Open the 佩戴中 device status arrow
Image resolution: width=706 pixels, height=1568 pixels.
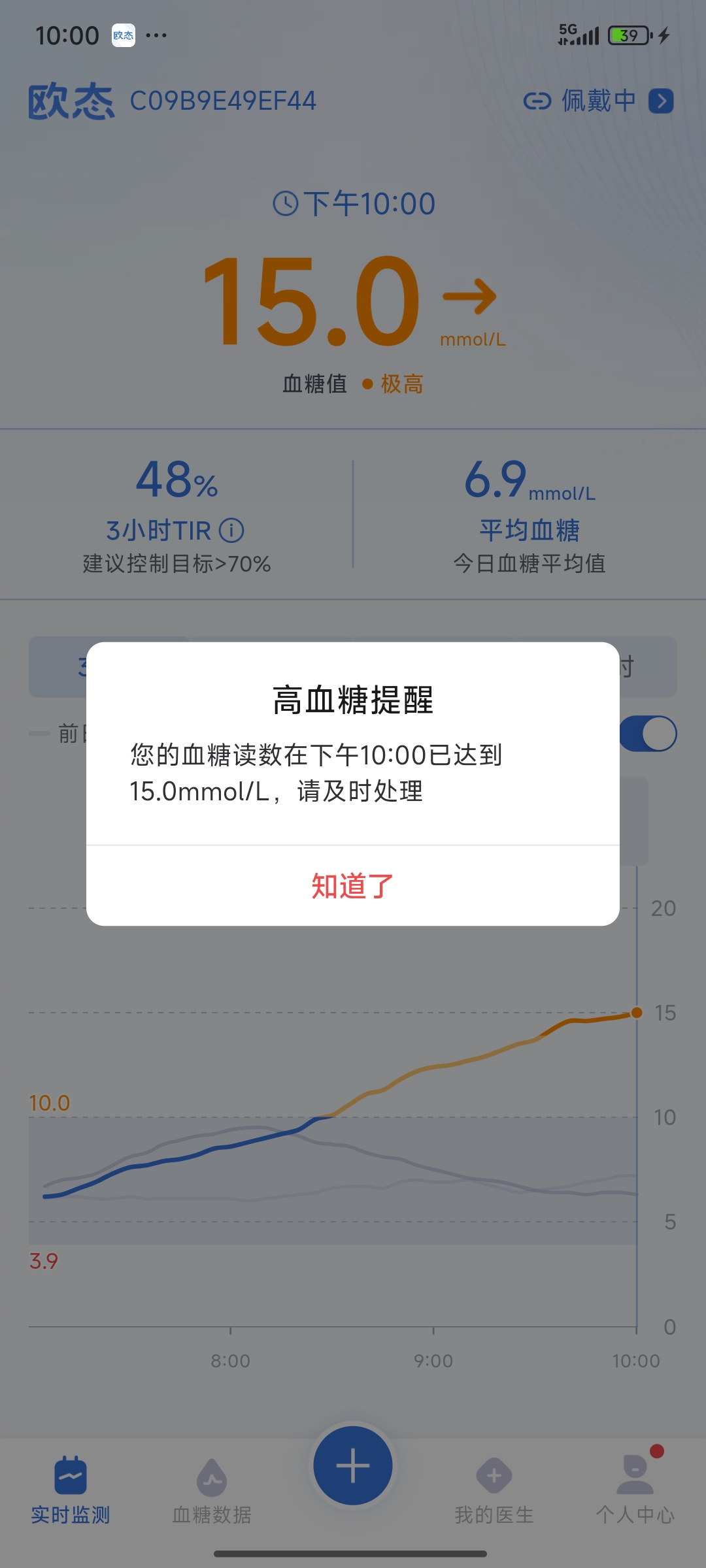[x=661, y=101]
